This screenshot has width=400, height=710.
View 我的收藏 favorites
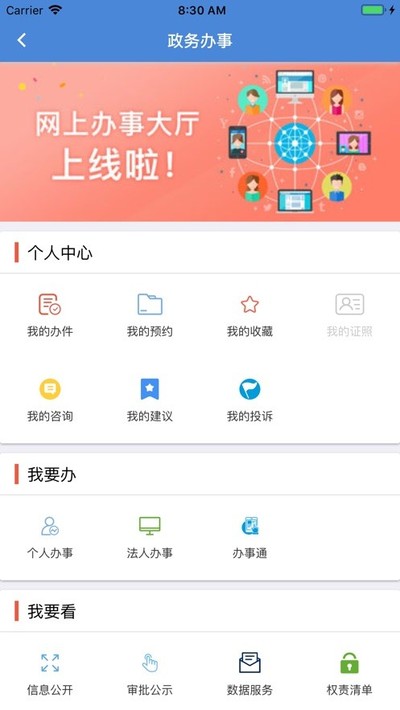click(x=250, y=316)
